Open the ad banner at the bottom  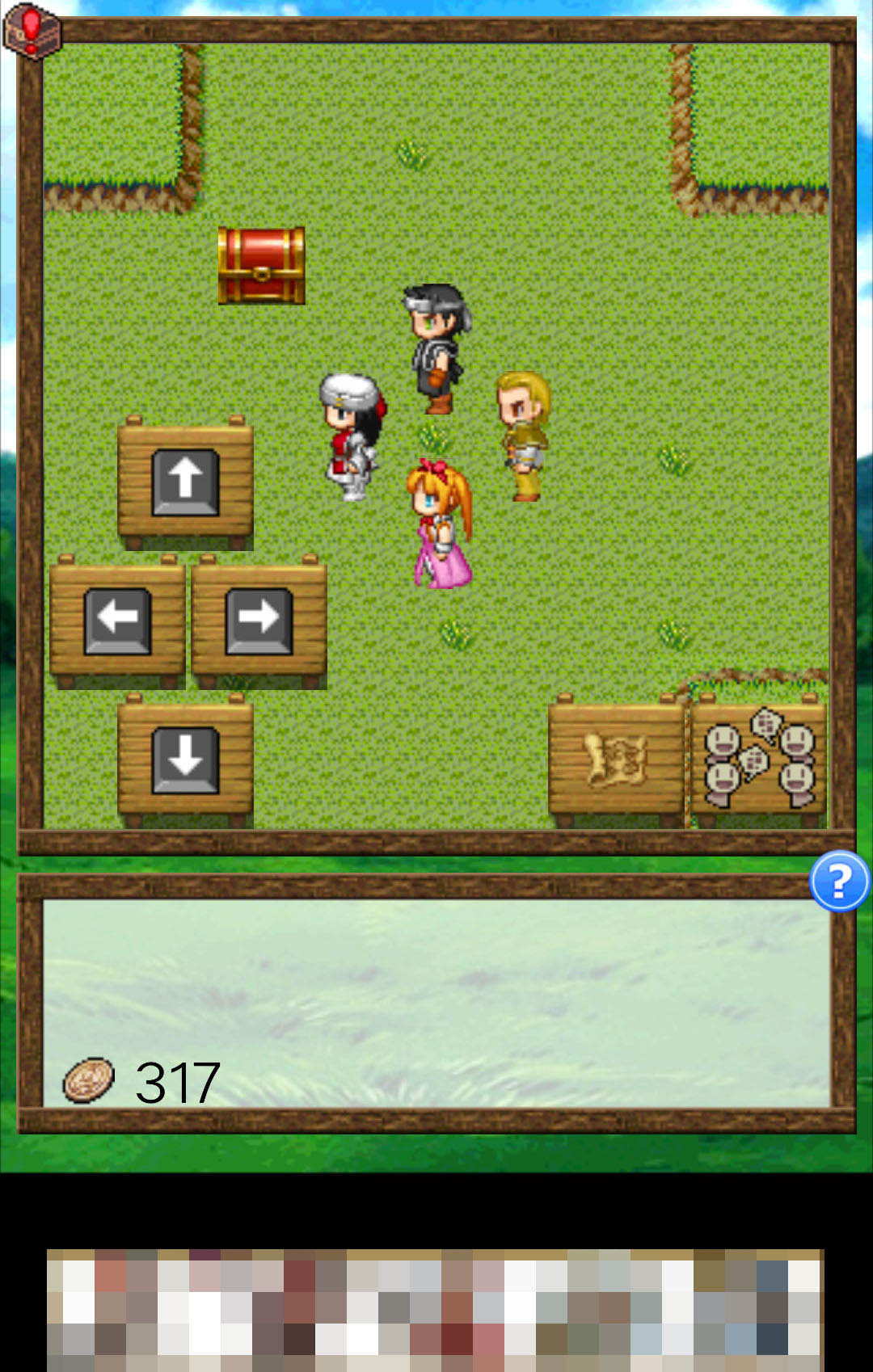pyautogui.click(x=435, y=1310)
